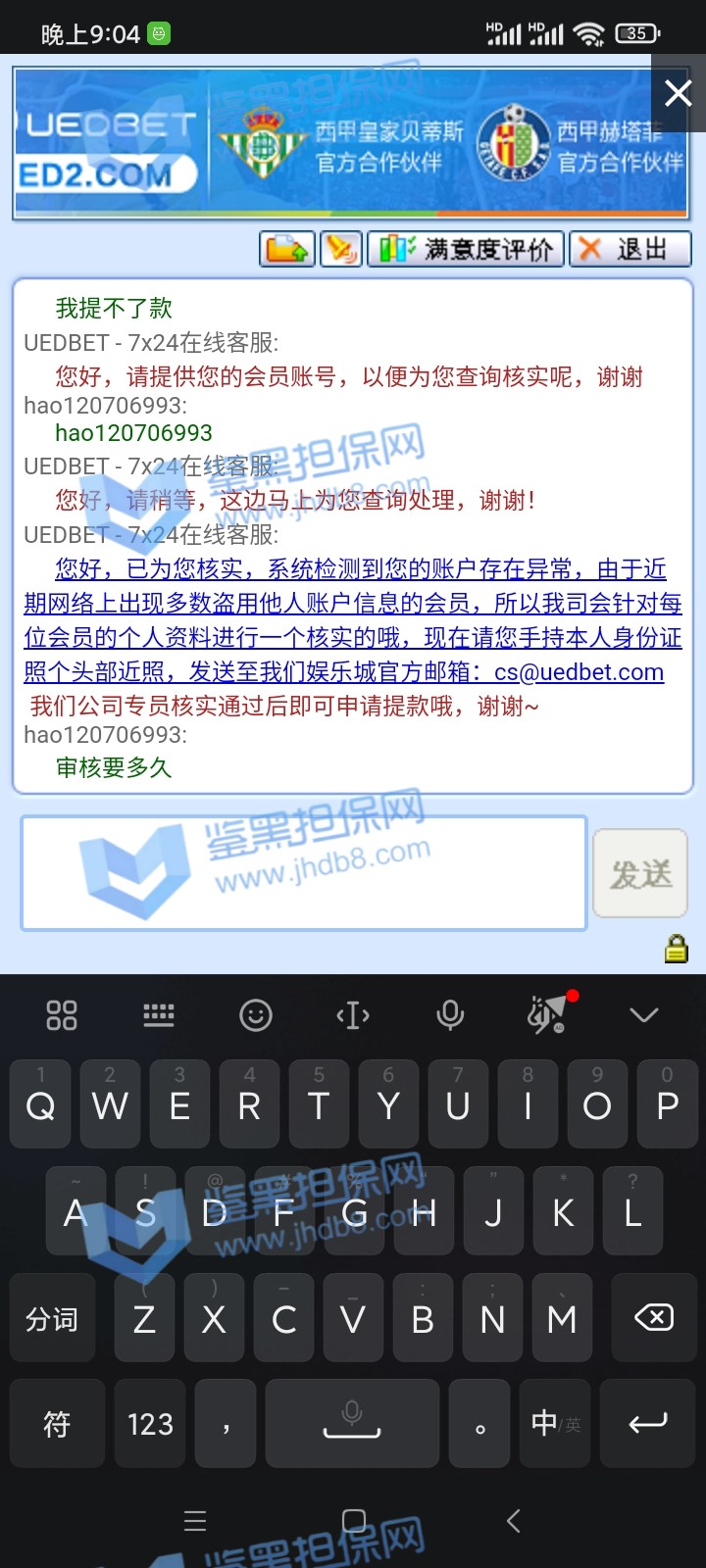Viewport: 706px width, 1568px height.
Task: Focus the chat message input box
Action: 304,872
